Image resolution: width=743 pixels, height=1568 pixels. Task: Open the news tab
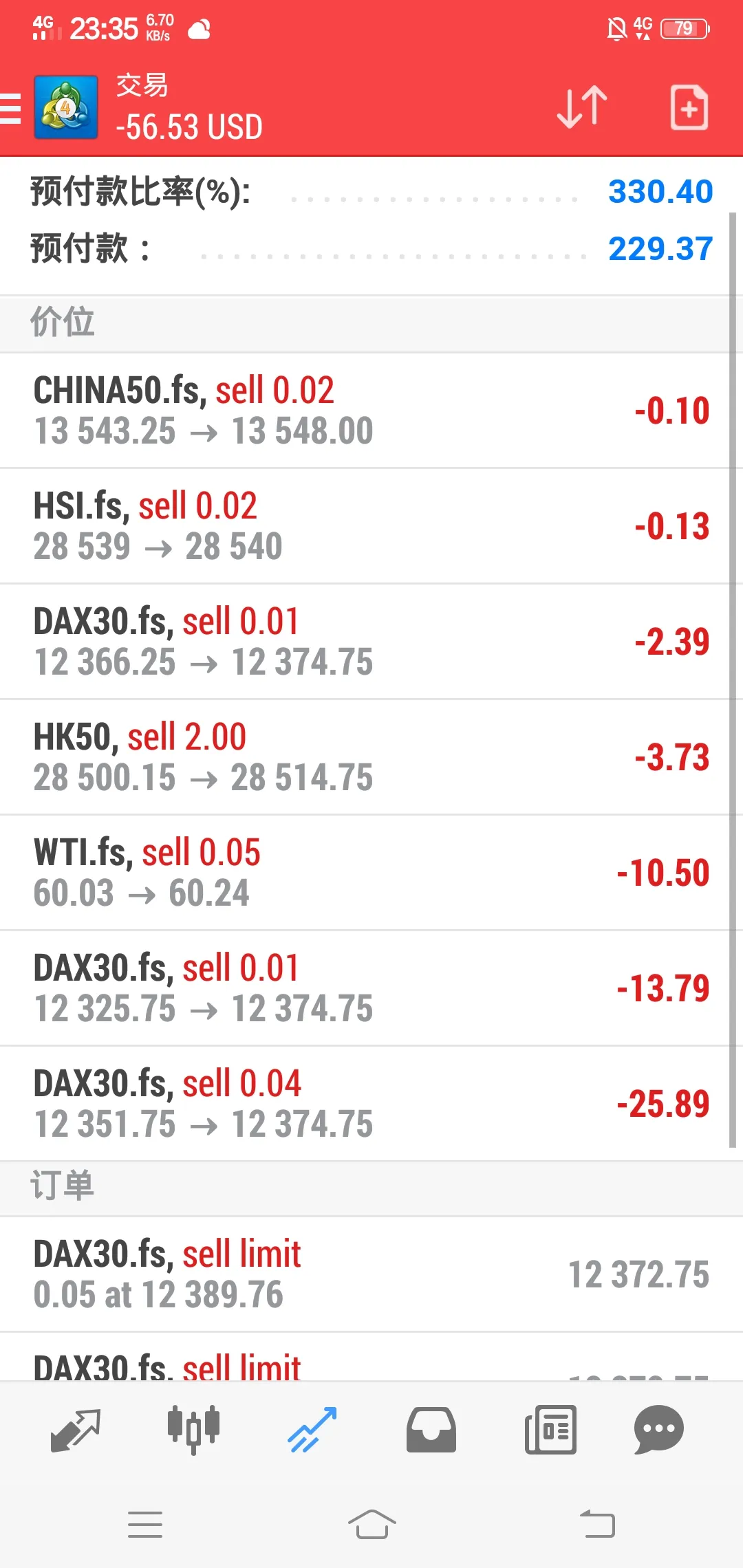pos(550,1430)
